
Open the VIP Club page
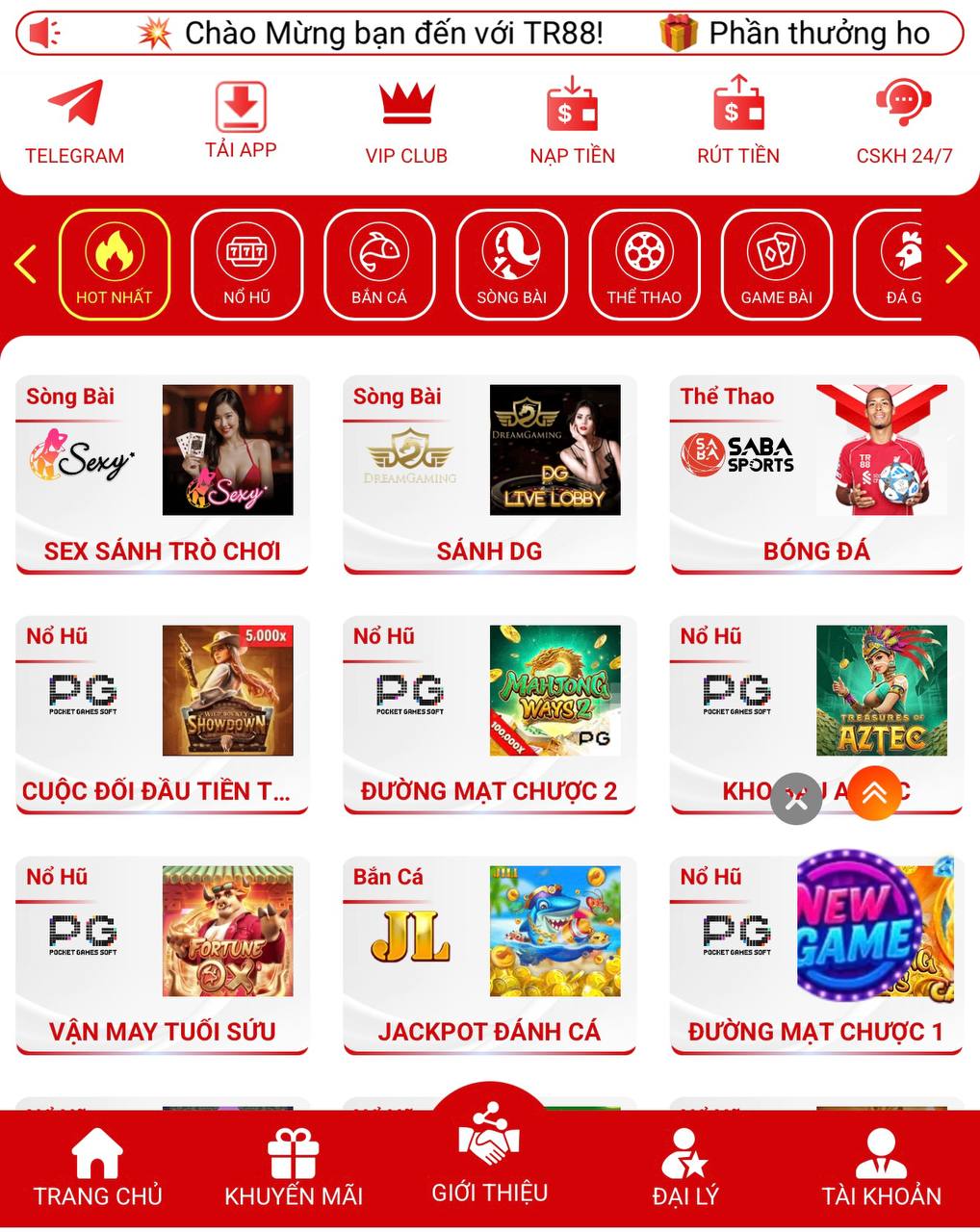pos(406,121)
